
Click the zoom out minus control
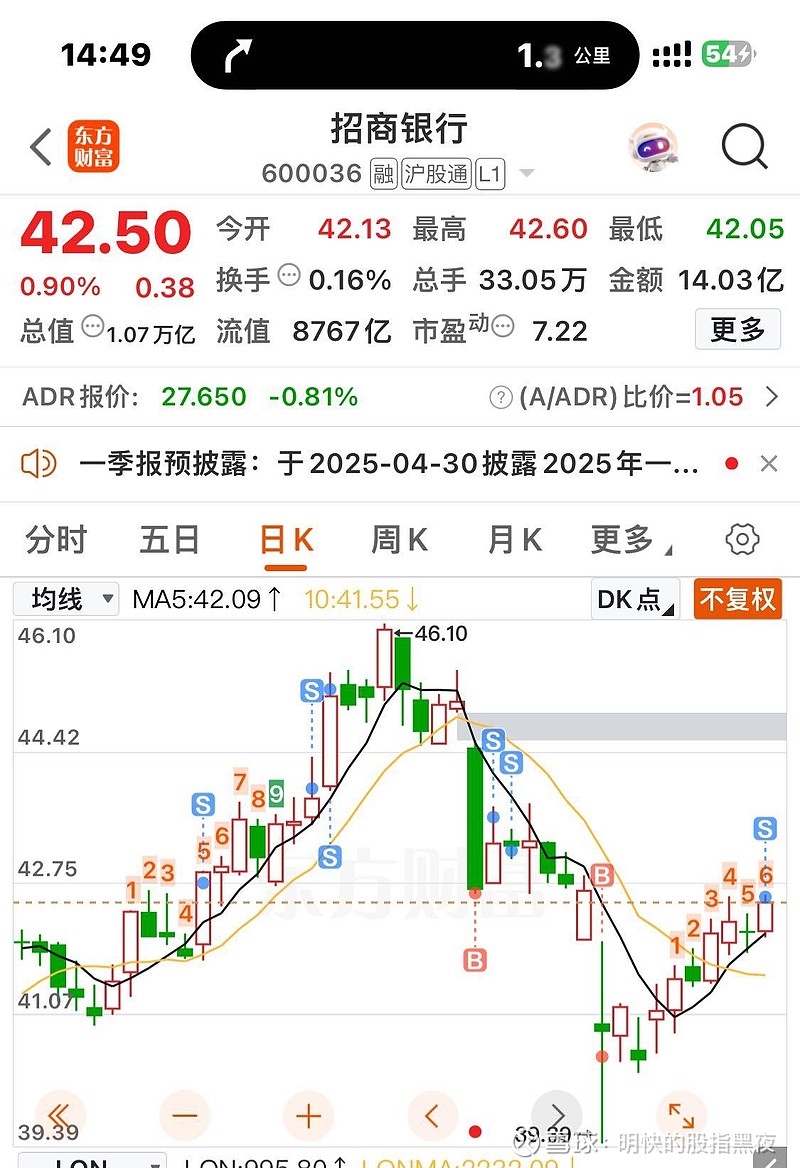pyautogui.click(x=184, y=1116)
